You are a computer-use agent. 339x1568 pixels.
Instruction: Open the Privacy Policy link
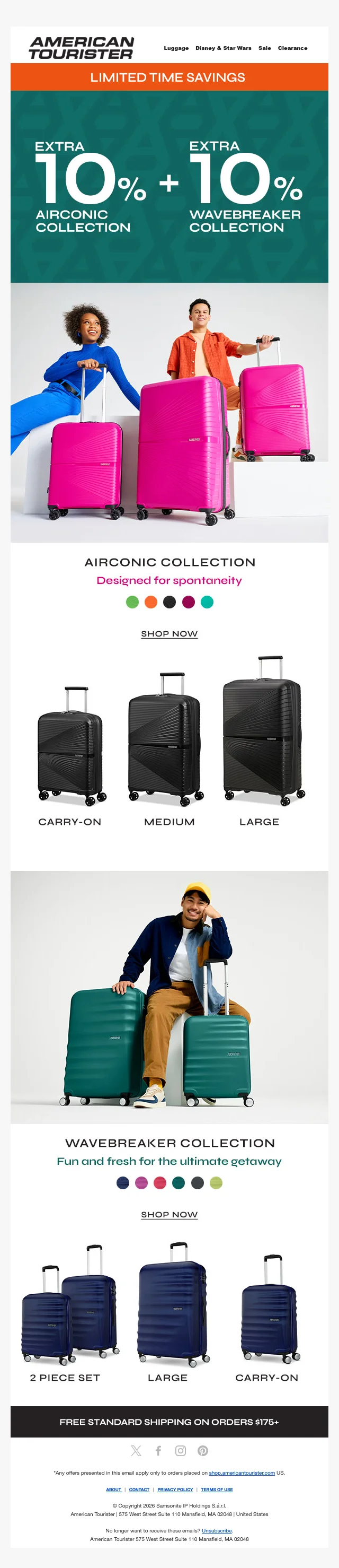[175, 1489]
